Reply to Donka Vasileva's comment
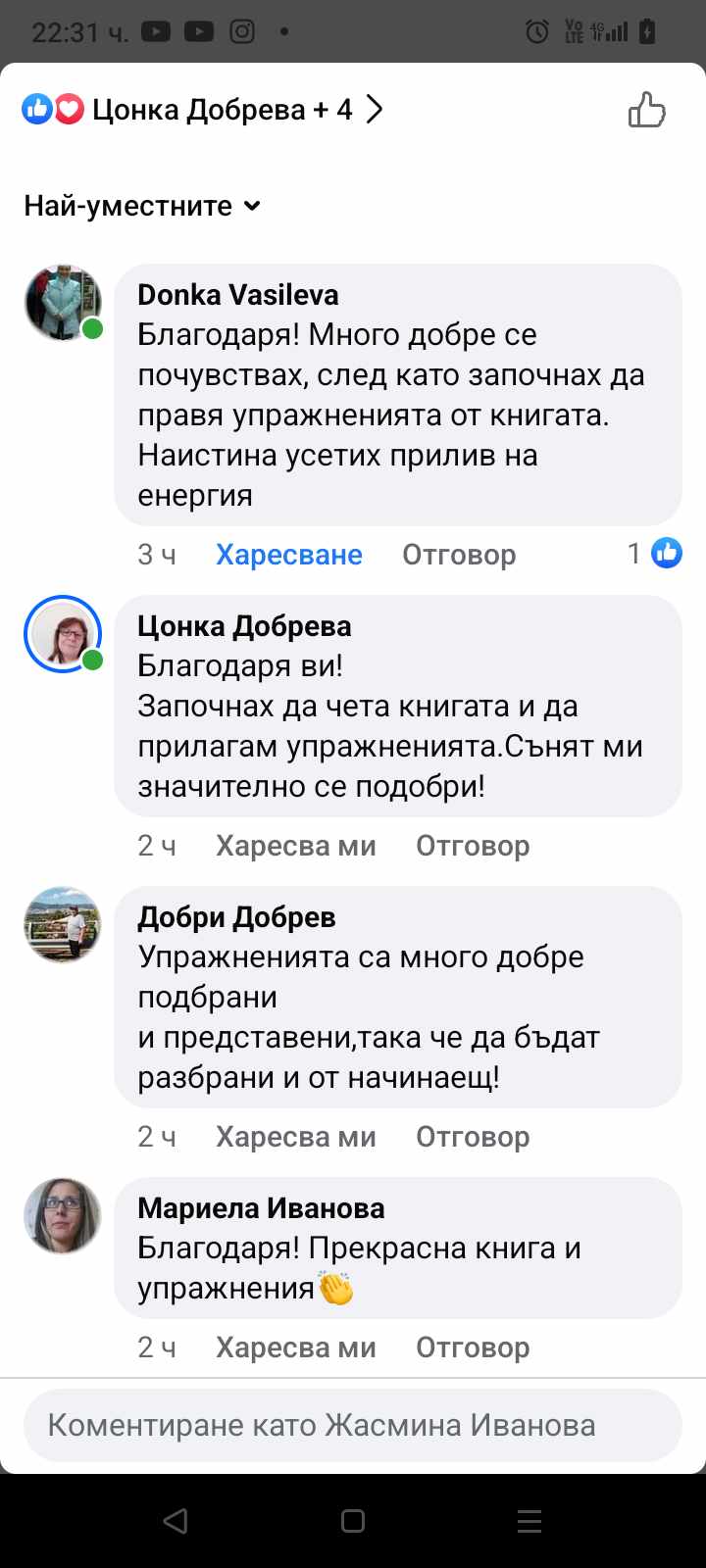This screenshot has height=1568, width=706. point(459,555)
